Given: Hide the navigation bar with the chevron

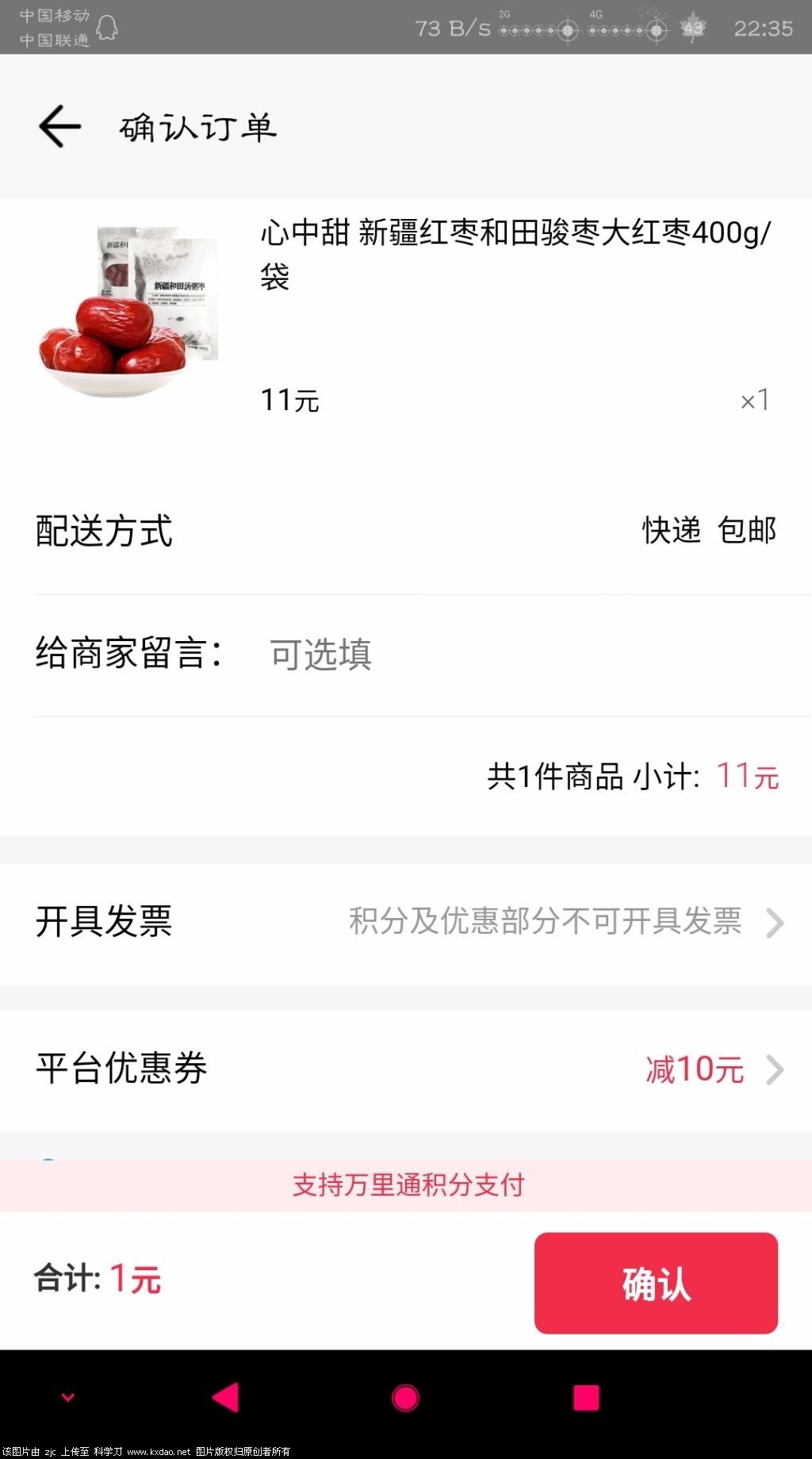Looking at the screenshot, I should coord(68,1397).
